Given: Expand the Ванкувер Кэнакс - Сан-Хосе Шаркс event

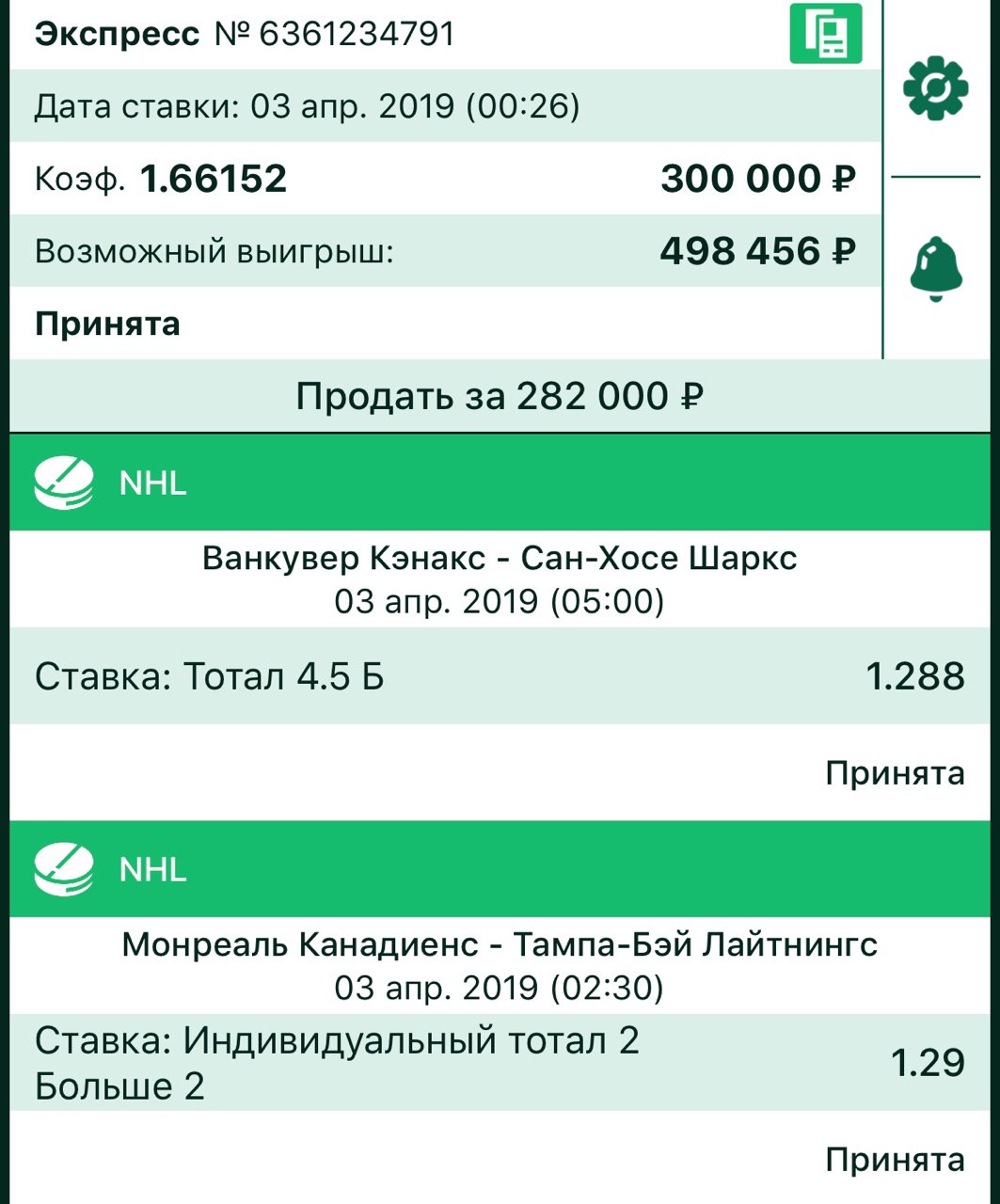Looking at the screenshot, I should coord(499,578).
